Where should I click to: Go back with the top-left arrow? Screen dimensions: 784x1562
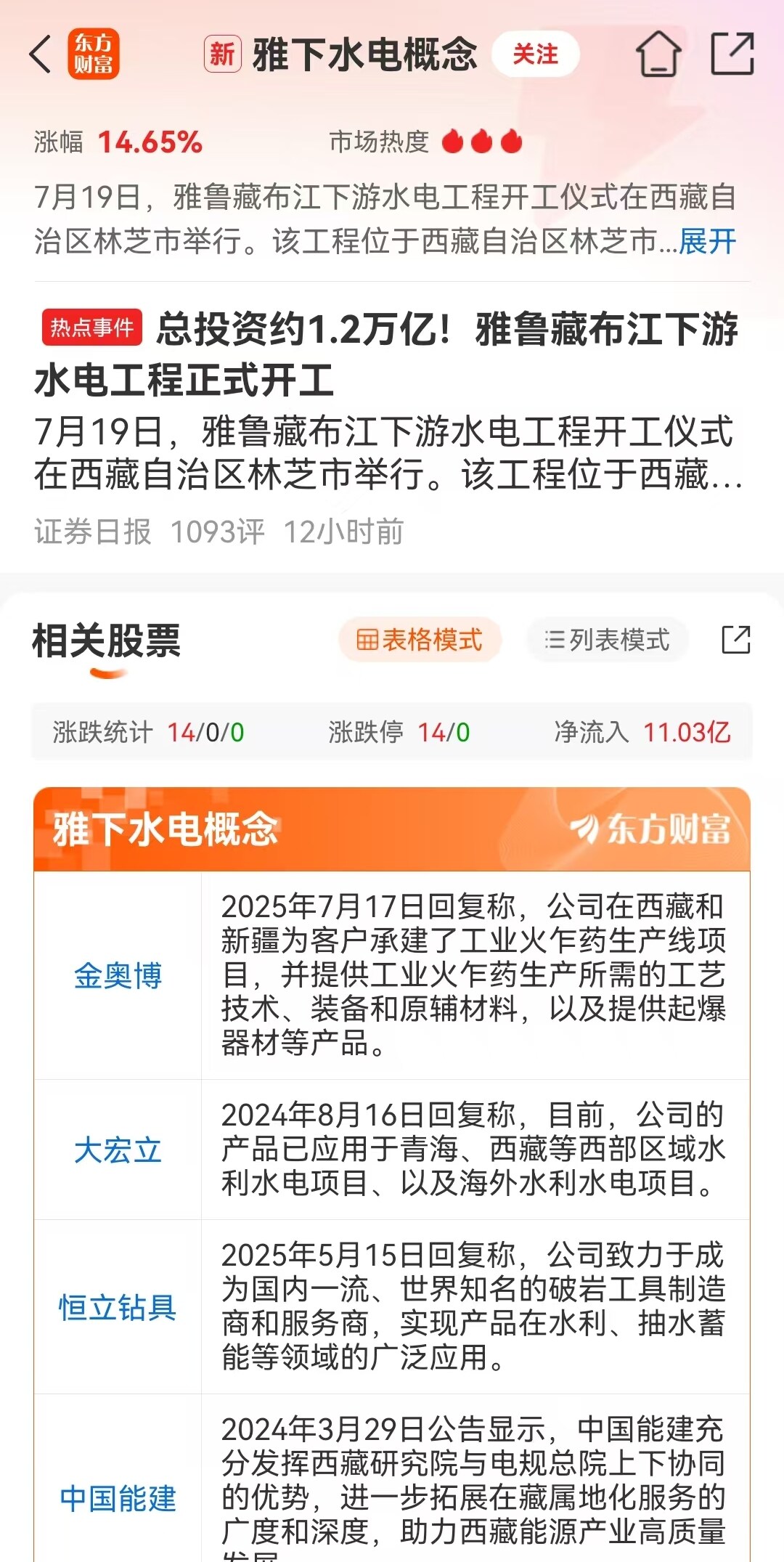41,54
